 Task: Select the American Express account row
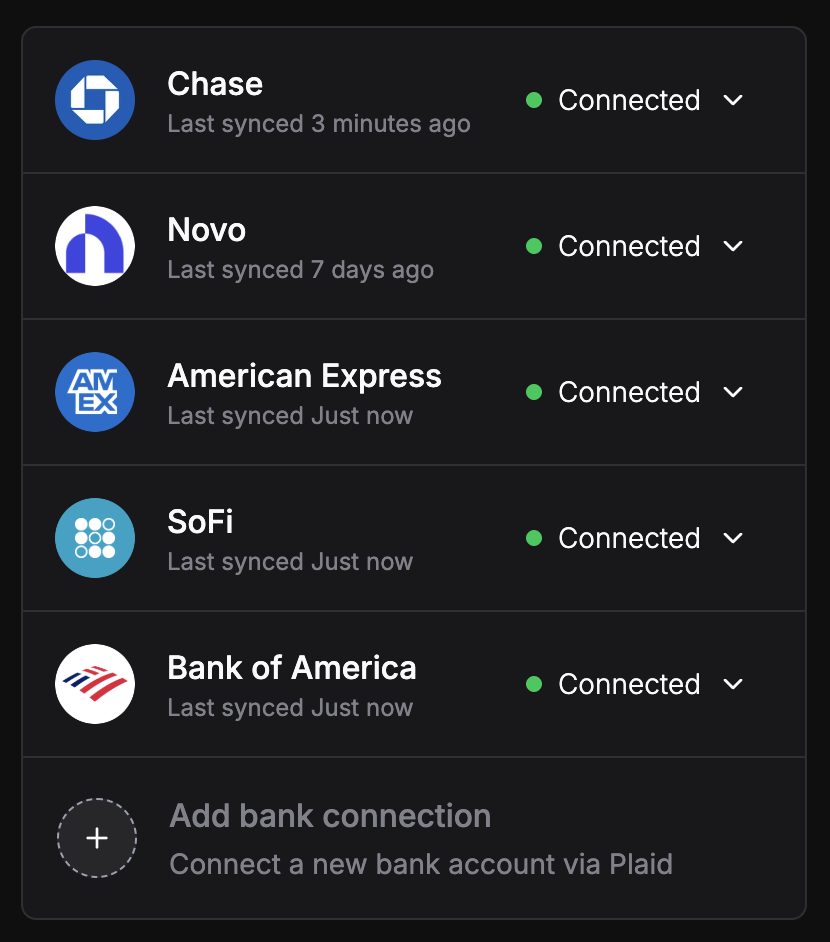300,392
